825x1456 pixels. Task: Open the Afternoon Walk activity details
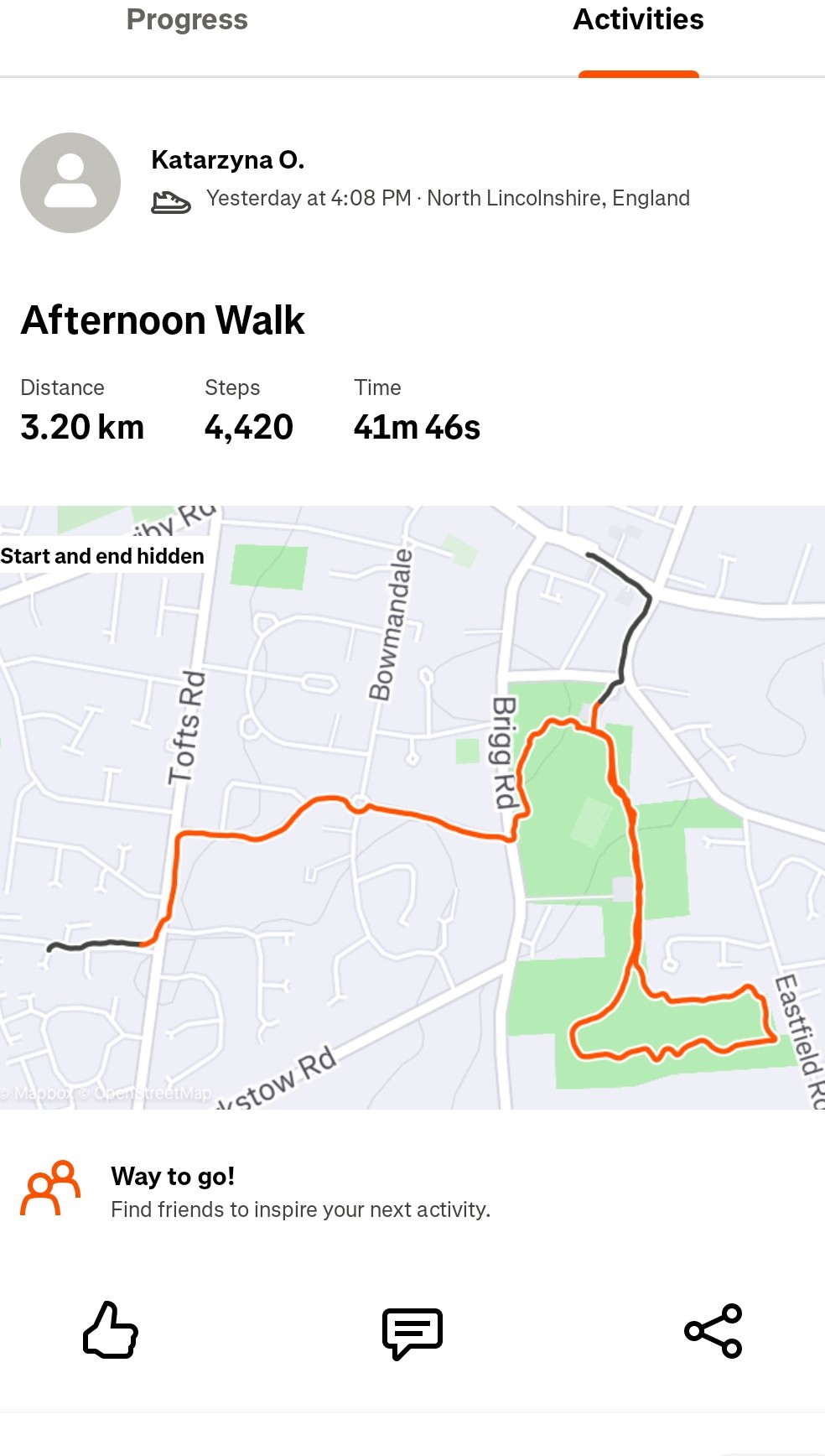163,320
